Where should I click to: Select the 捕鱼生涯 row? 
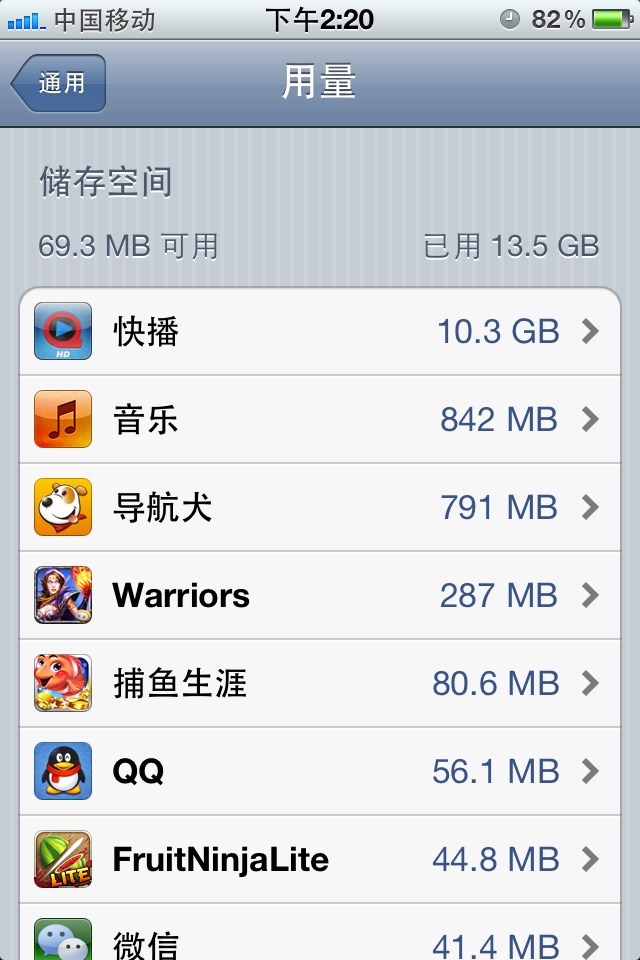320,684
